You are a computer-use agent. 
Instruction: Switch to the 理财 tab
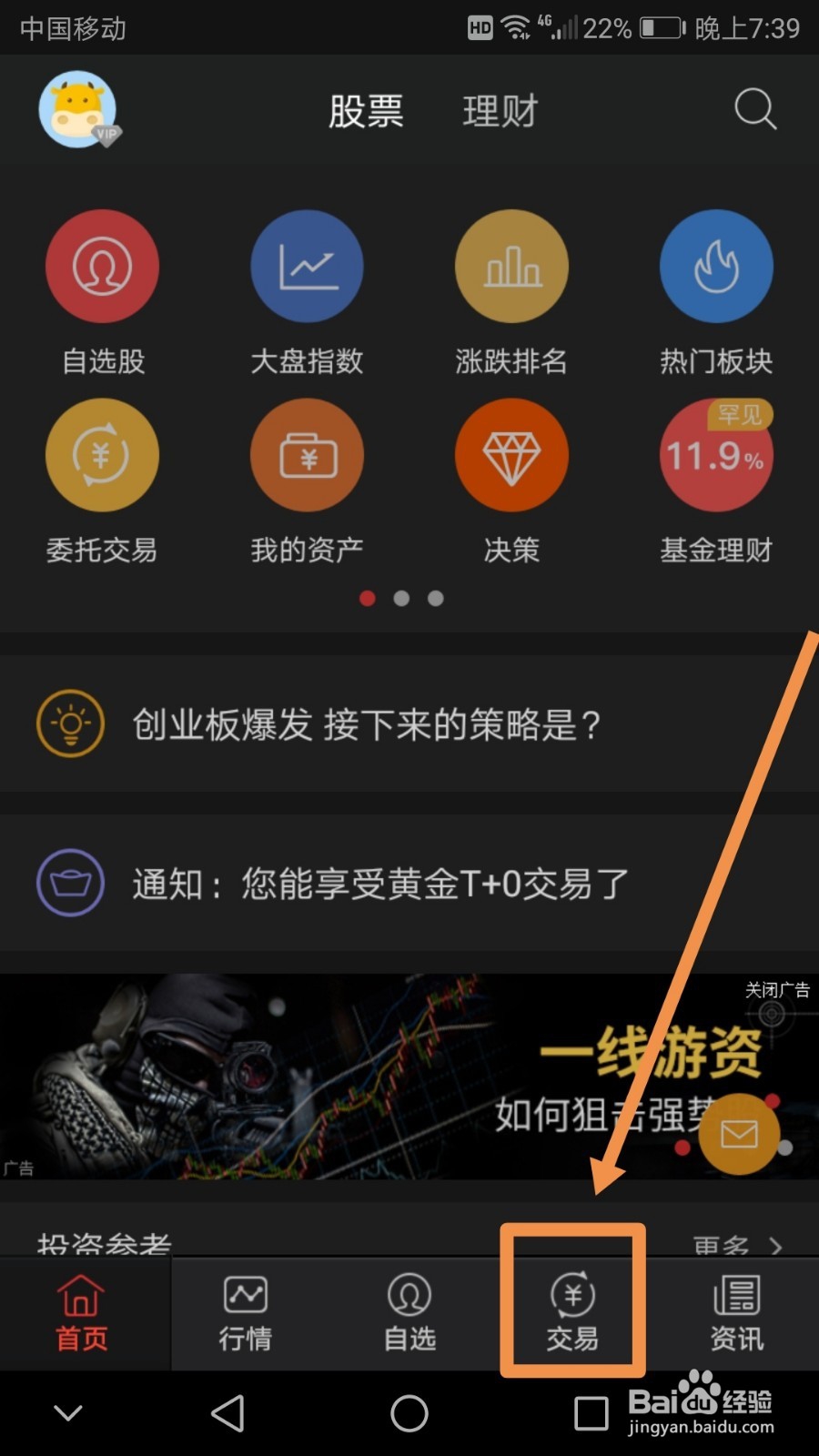coord(500,109)
